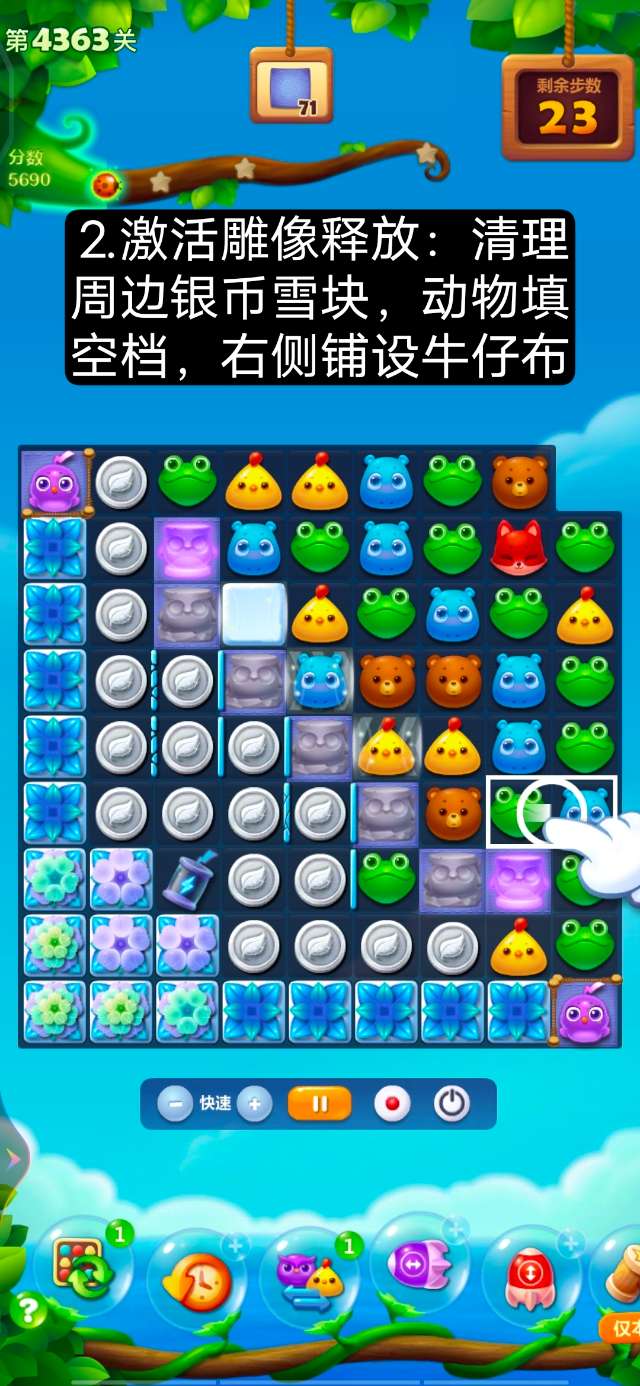
Task: Tap the white ice block tile
Action: point(254,614)
